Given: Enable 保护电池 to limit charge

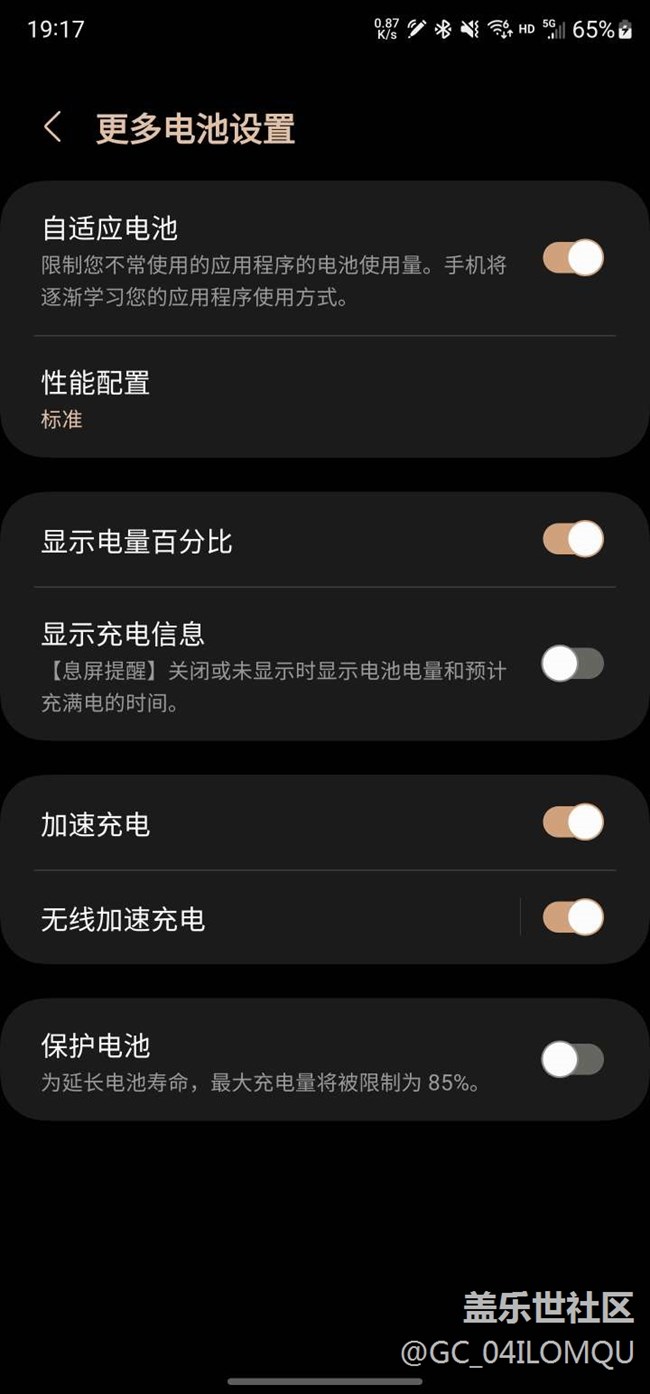Looking at the screenshot, I should 573,1059.
